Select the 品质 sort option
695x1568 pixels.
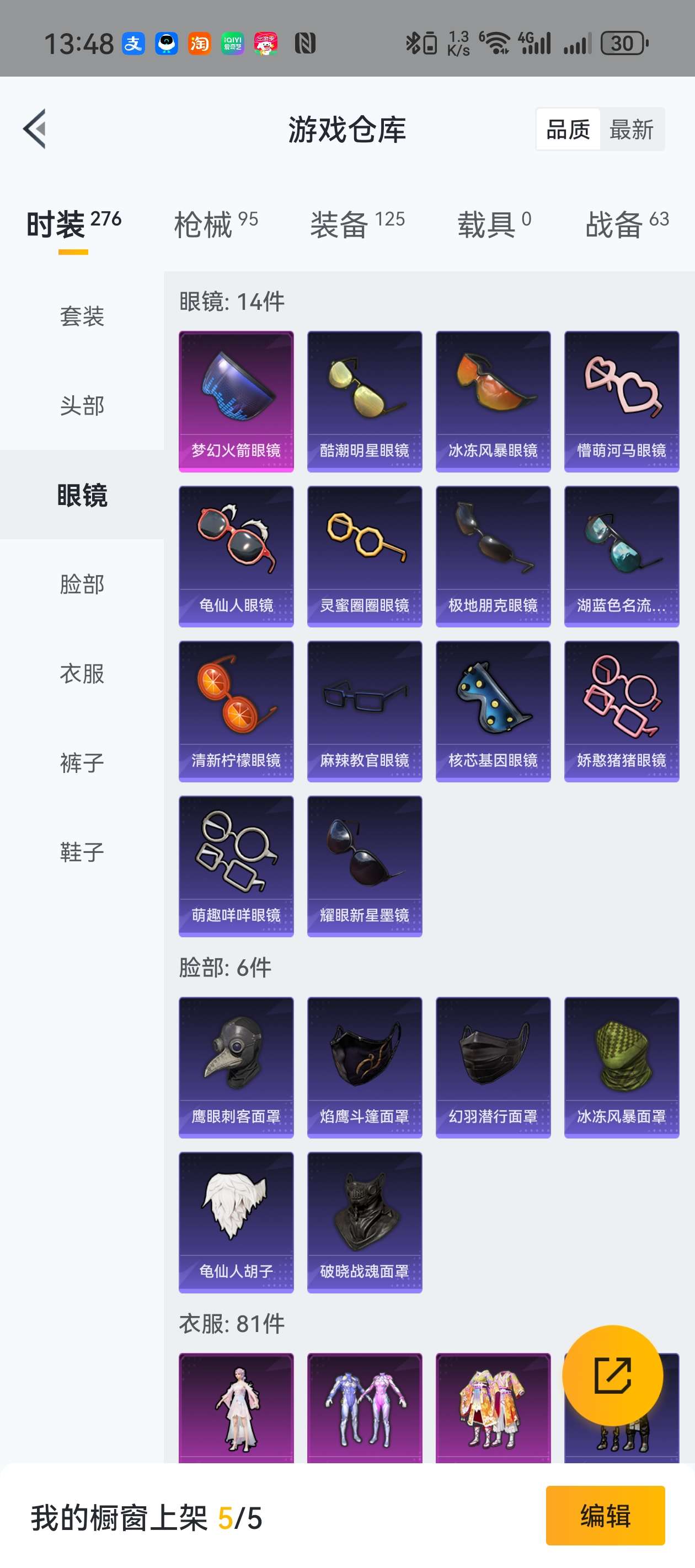568,130
